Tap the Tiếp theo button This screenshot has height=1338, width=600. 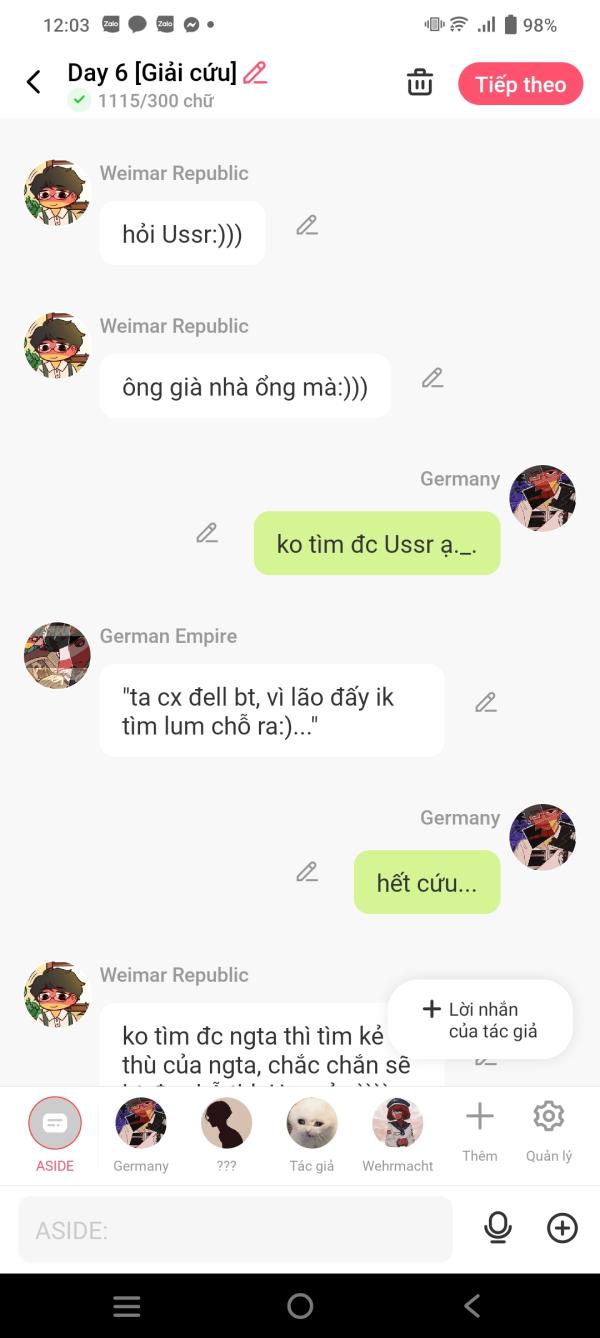coord(520,85)
